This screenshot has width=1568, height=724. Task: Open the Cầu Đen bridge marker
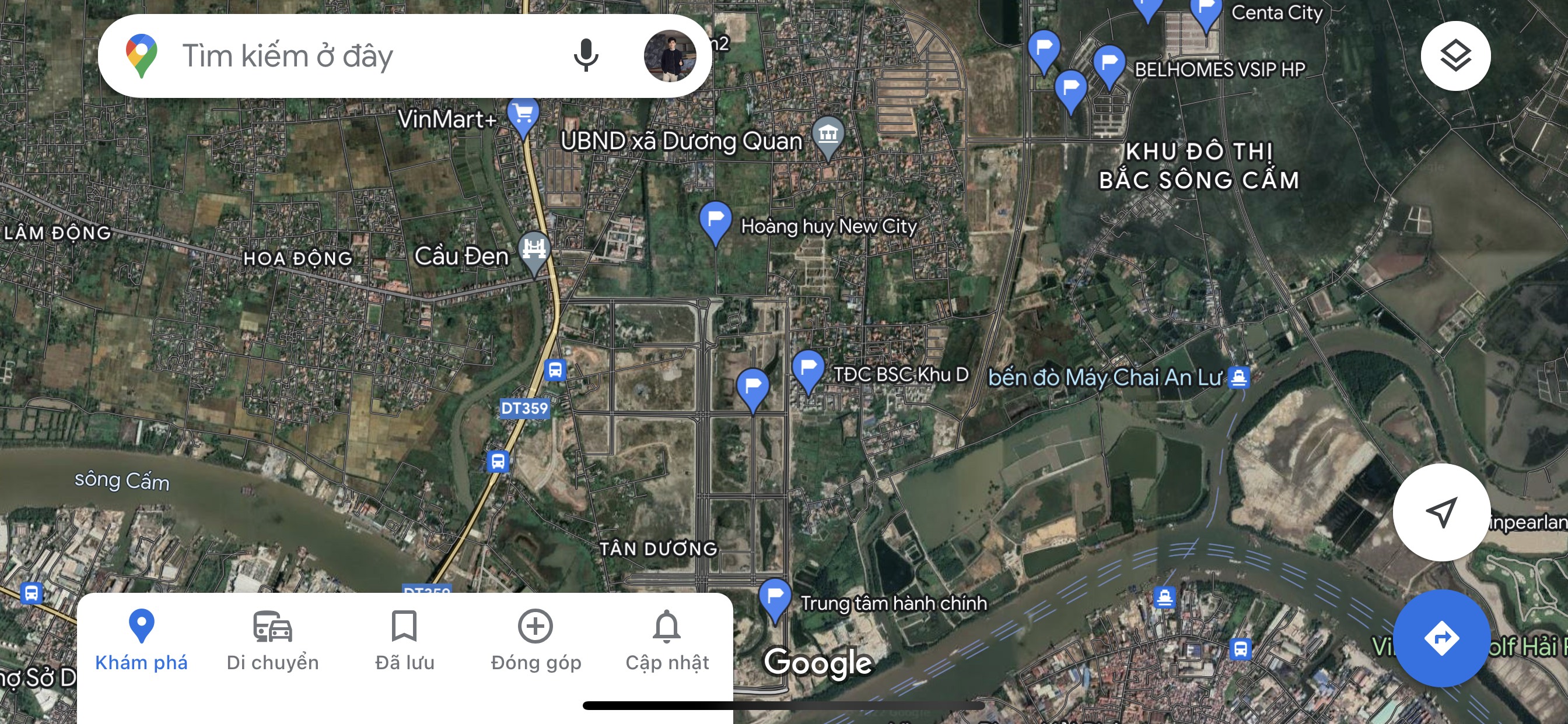point(534,250)
